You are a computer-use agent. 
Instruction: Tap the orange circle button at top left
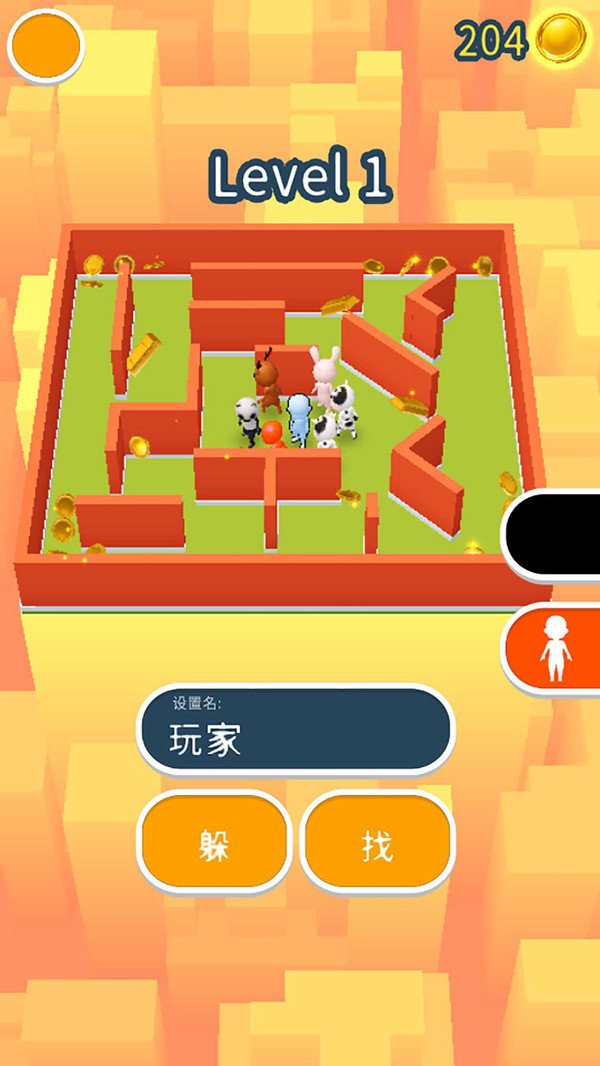pos(45,45)
